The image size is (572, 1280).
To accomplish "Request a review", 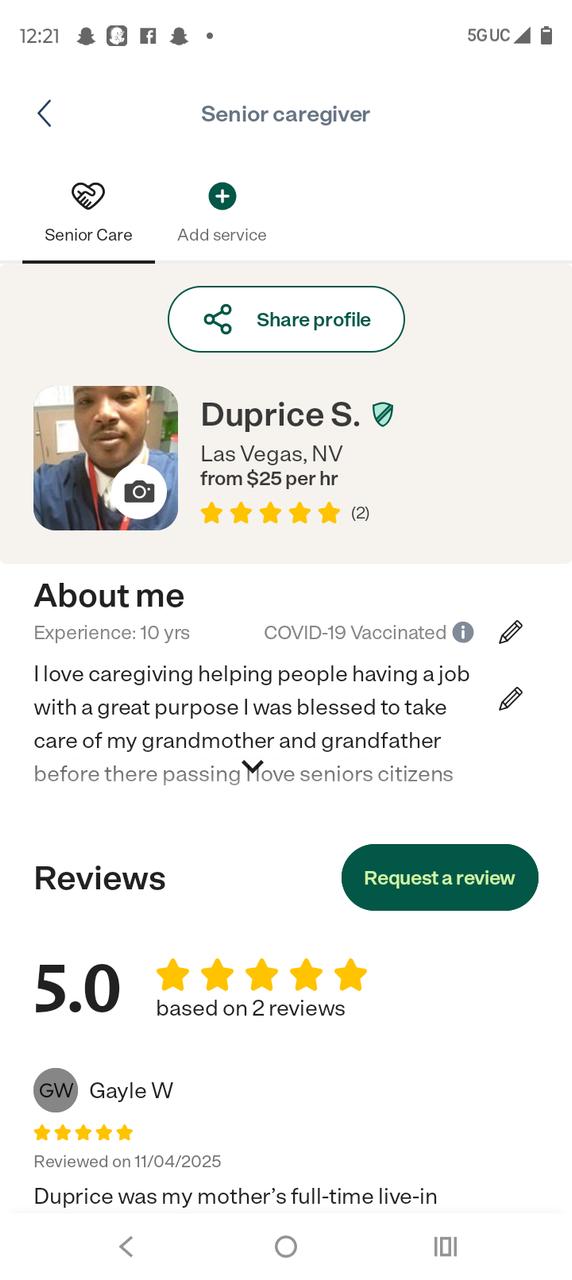I will [440, 878].
